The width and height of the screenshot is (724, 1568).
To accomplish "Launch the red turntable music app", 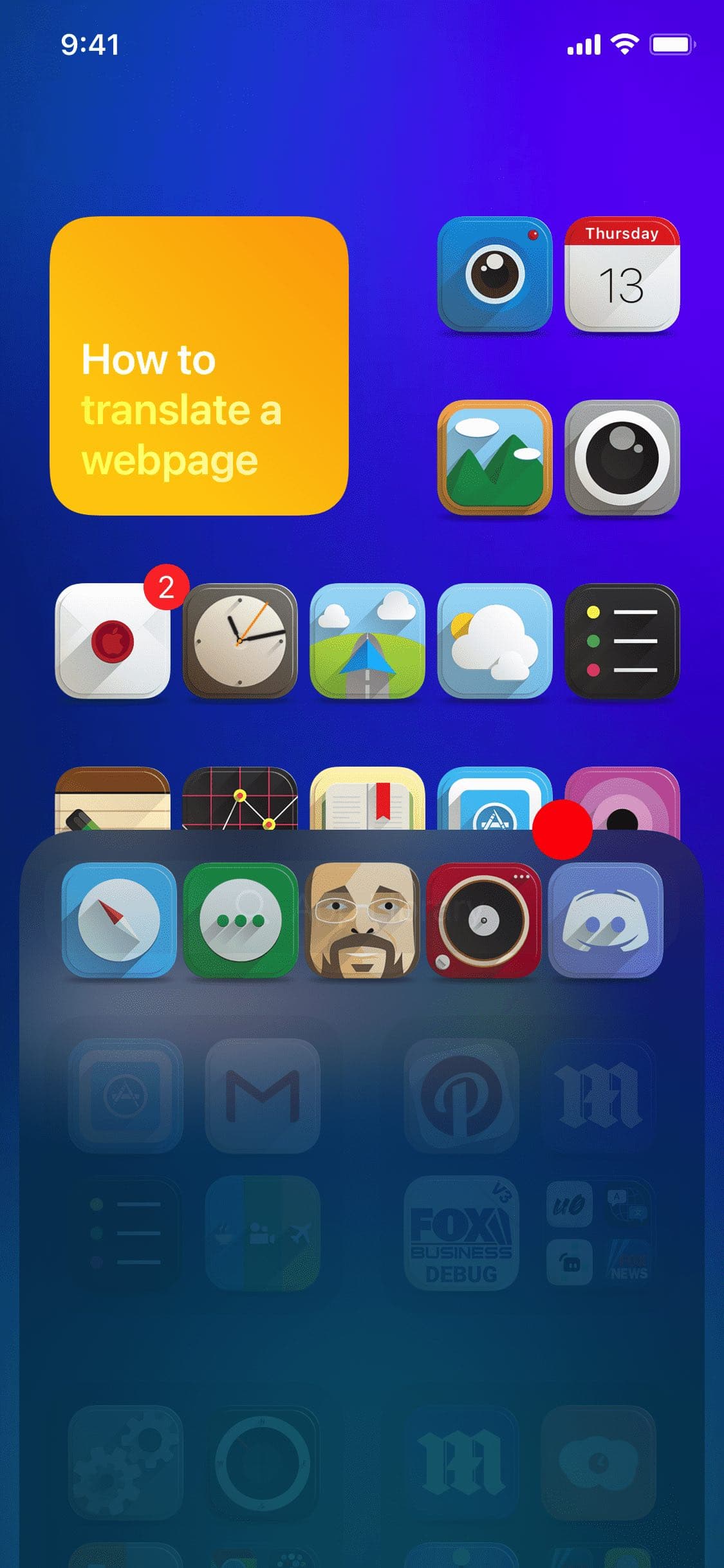I will (x=483, y=920).
